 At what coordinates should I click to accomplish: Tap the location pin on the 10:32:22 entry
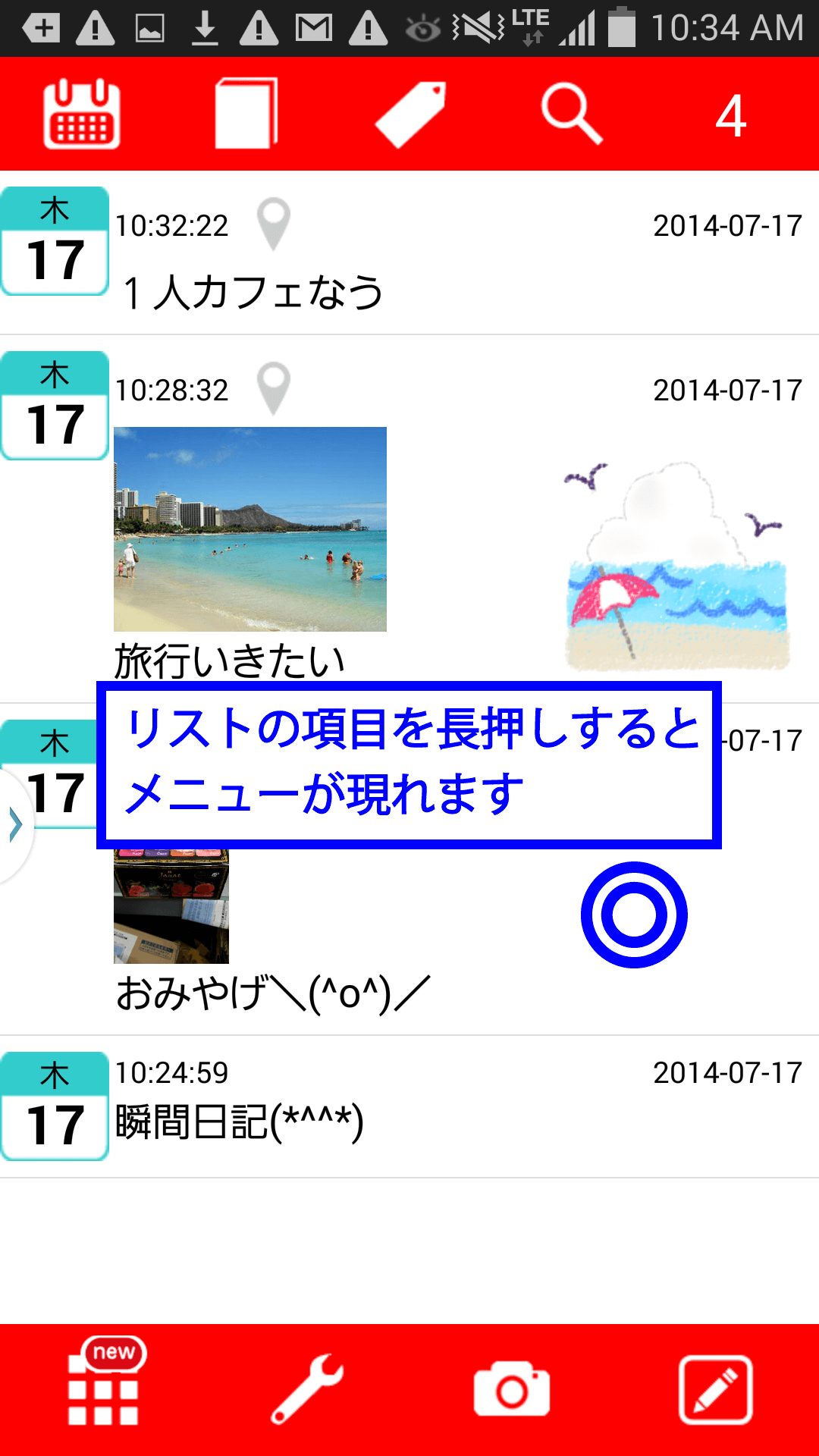273,224
